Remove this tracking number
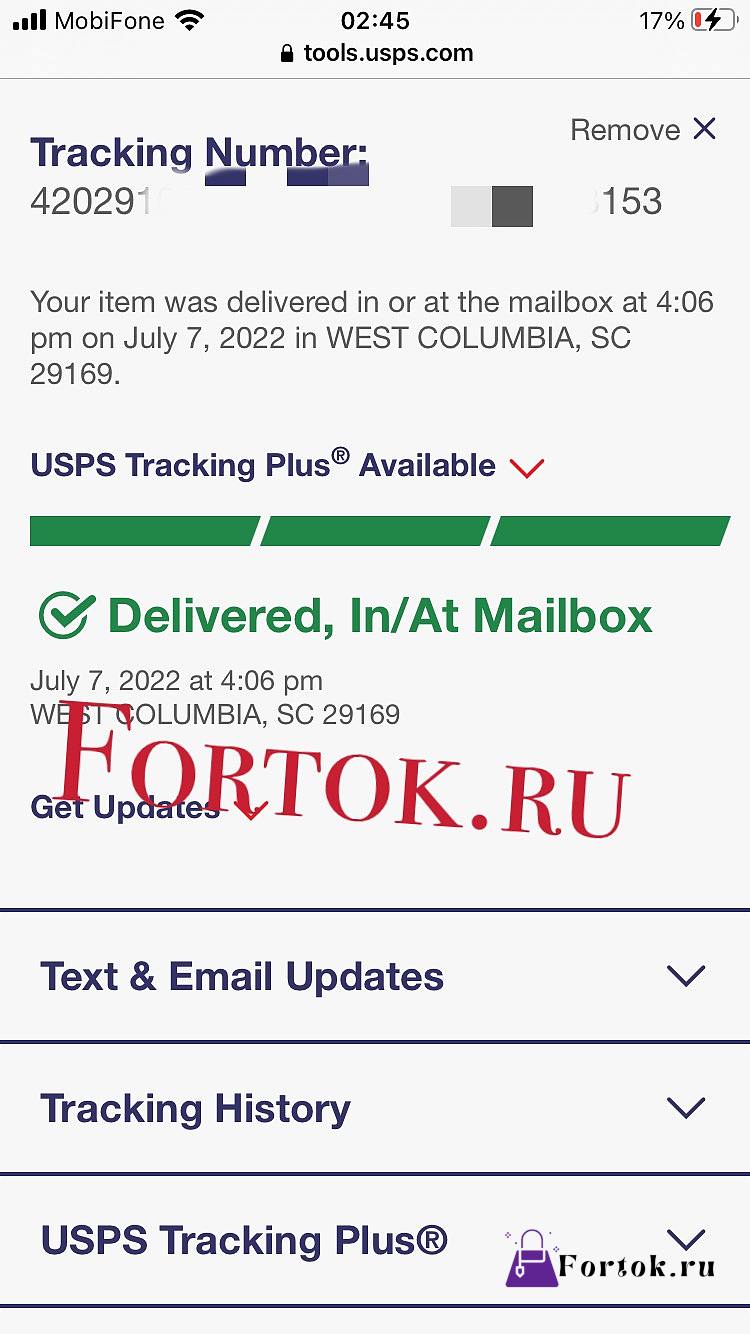The width and height of the screenshot is (750, 1334). 643,129
